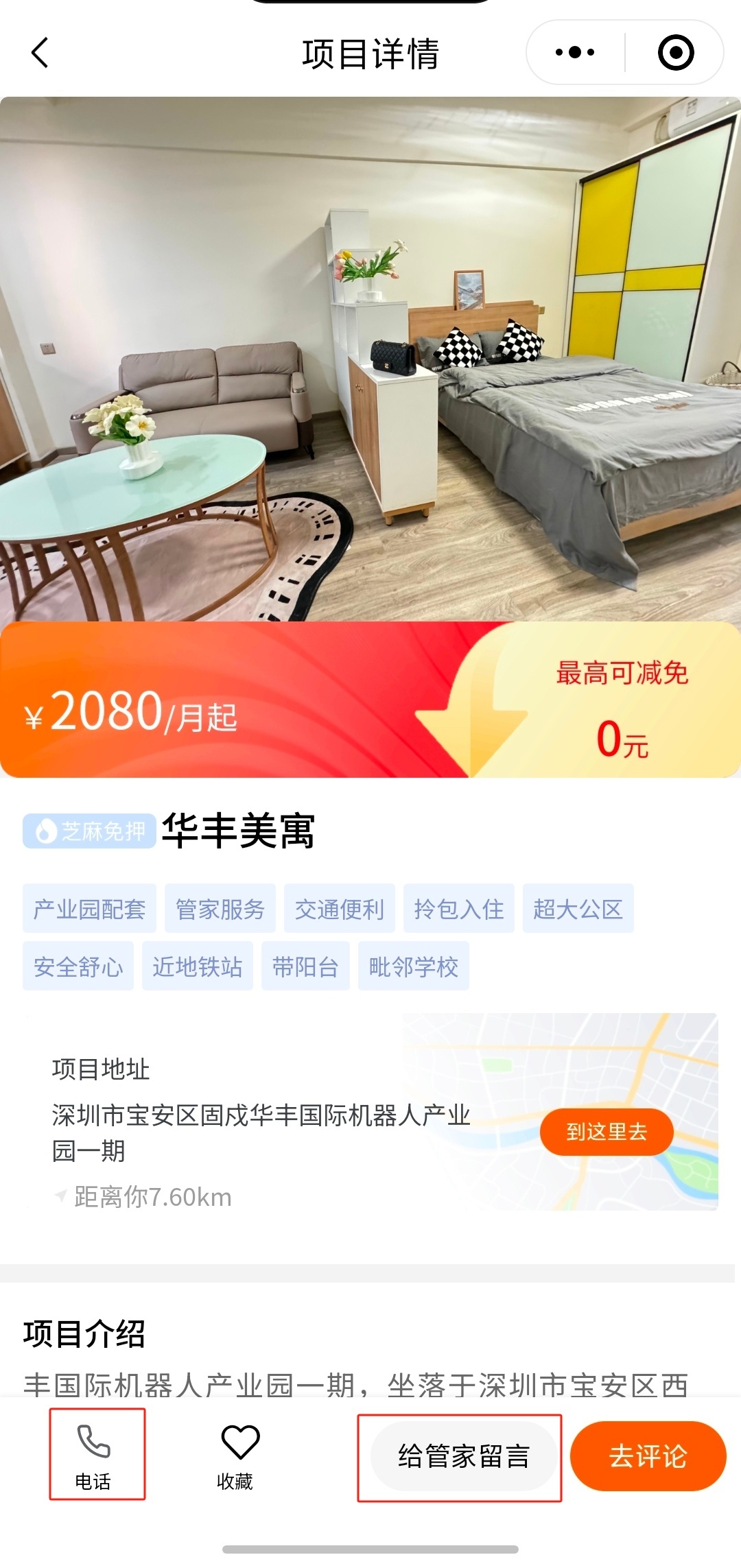Go back from the 项目详情 page
This screenshot has width=741, height=1568.
click(x=40, y=53)
